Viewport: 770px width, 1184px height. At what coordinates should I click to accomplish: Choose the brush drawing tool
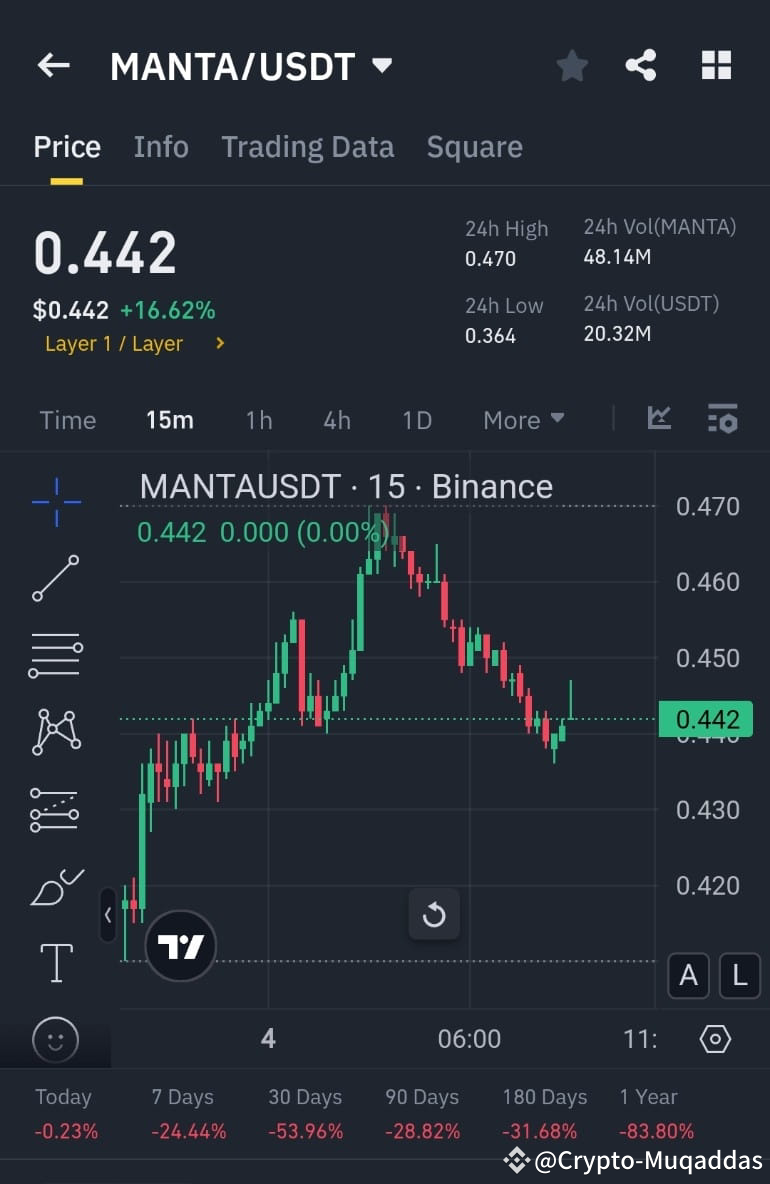55,888
